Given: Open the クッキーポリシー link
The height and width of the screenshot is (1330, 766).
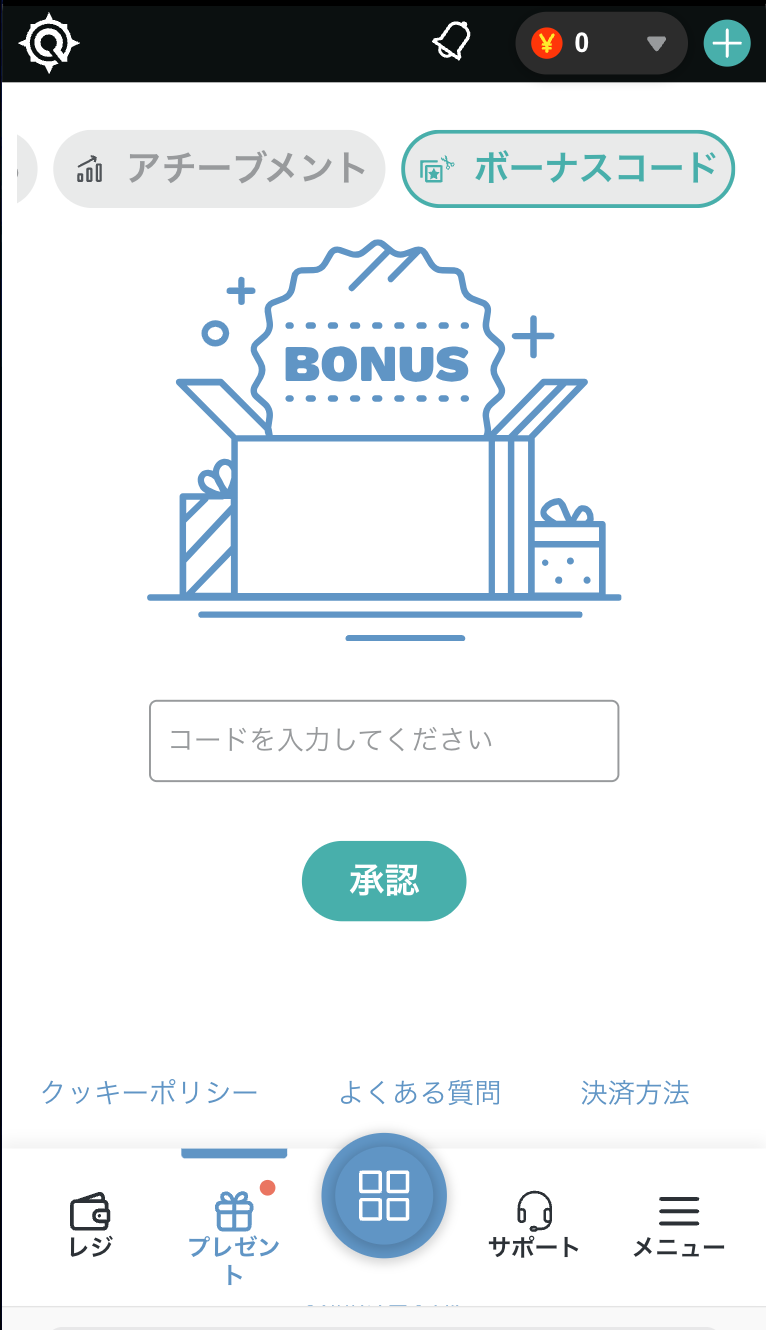Looking at the screenshot, I should pos(149,1093).
